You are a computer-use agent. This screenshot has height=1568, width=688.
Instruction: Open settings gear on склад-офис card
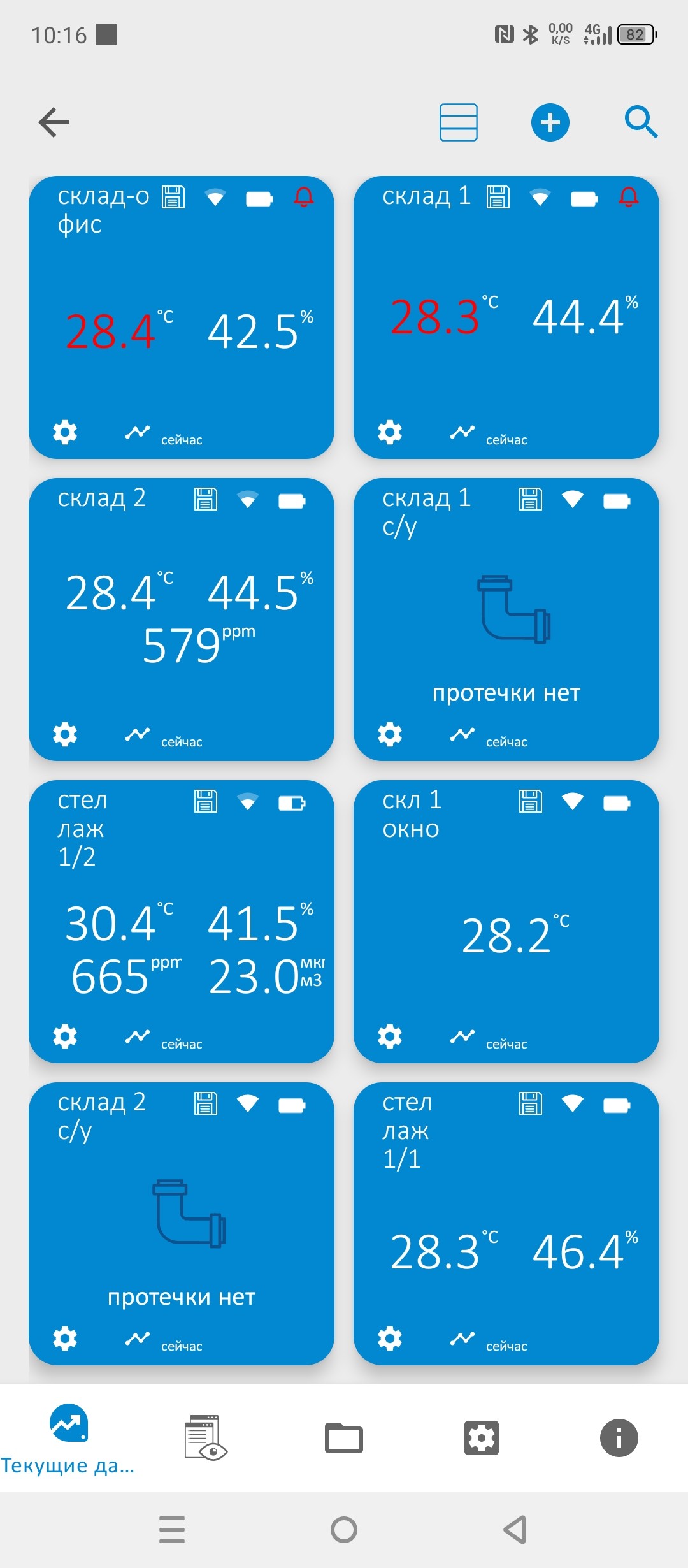(x=65, y=432)
